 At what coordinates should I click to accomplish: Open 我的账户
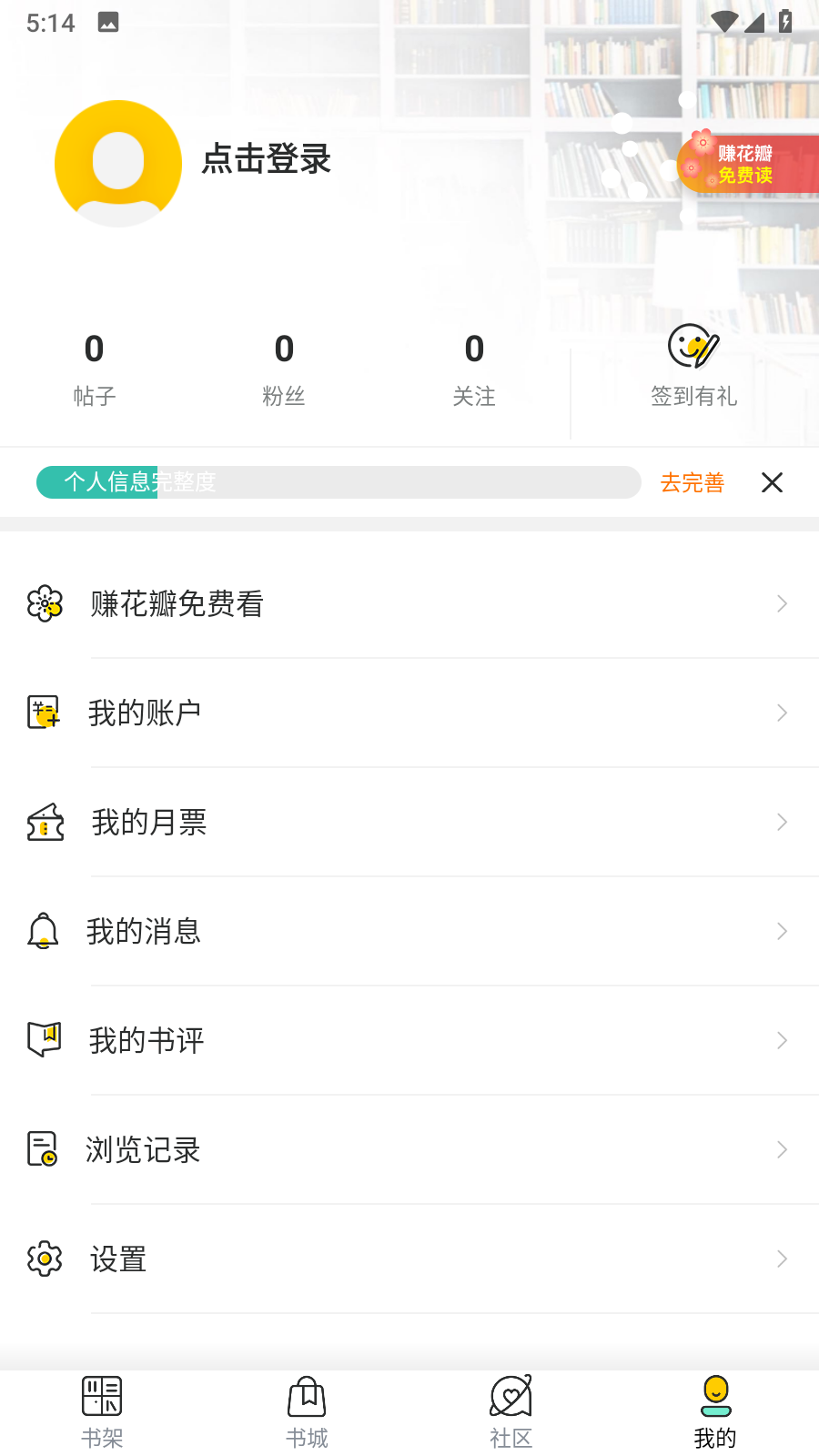click(x=409, y=713)
